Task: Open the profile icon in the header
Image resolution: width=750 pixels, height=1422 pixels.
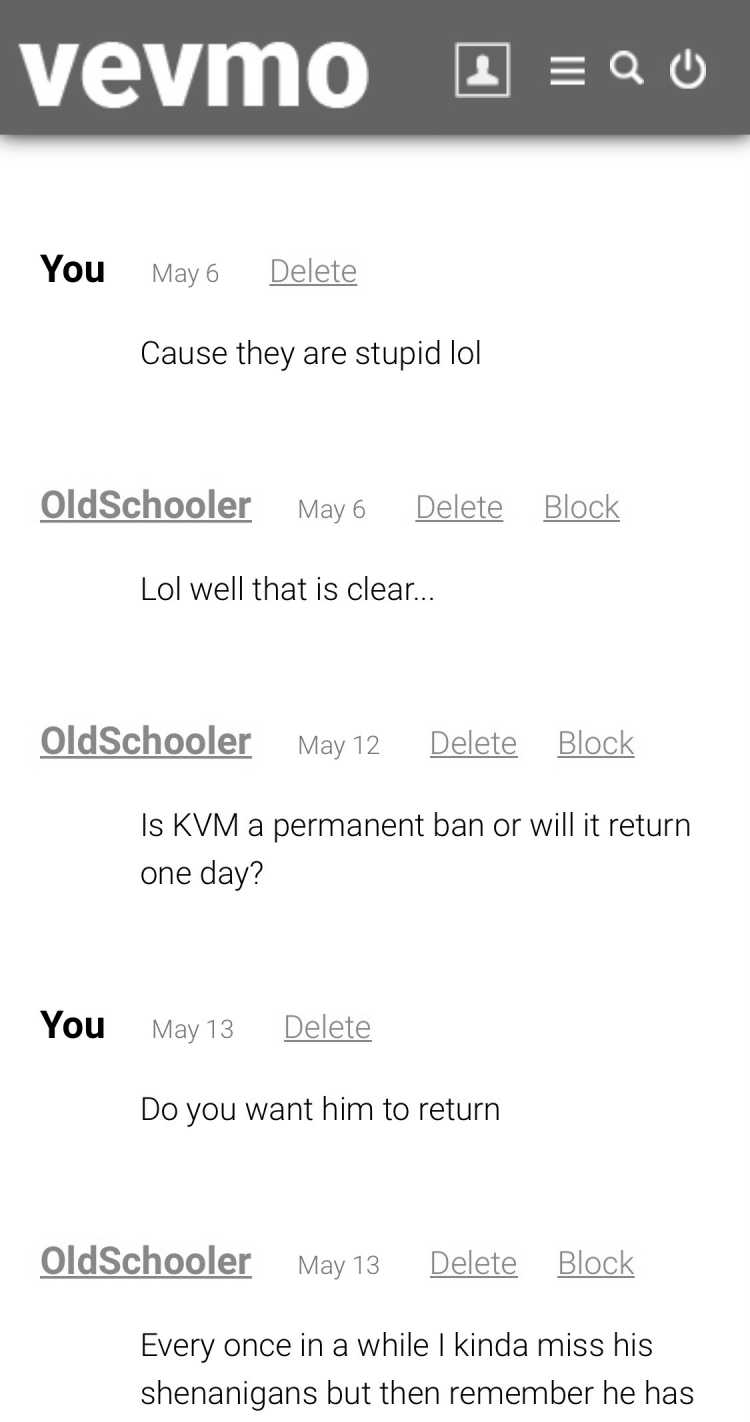Action: click(483, 70)
